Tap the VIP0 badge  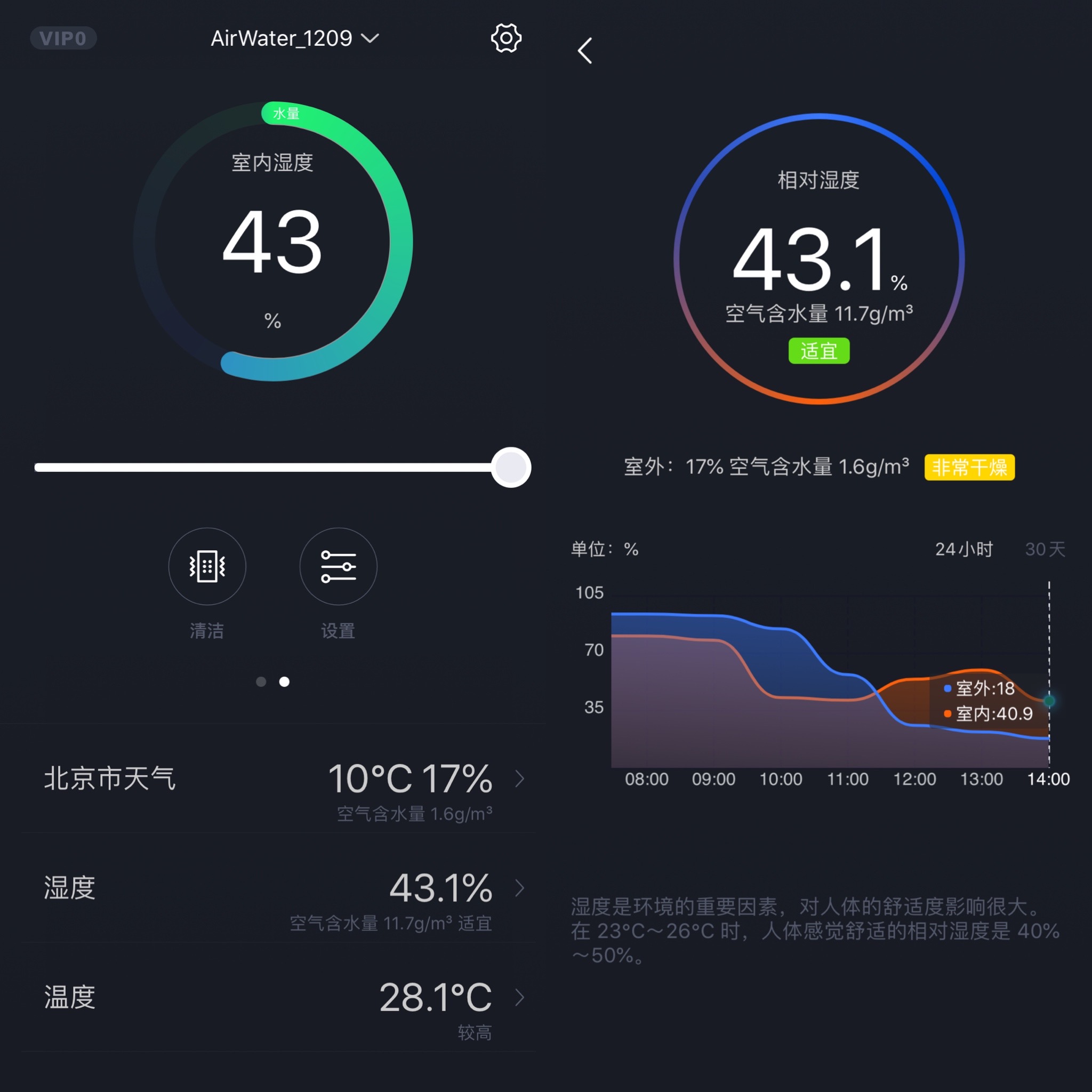(63, 38)
